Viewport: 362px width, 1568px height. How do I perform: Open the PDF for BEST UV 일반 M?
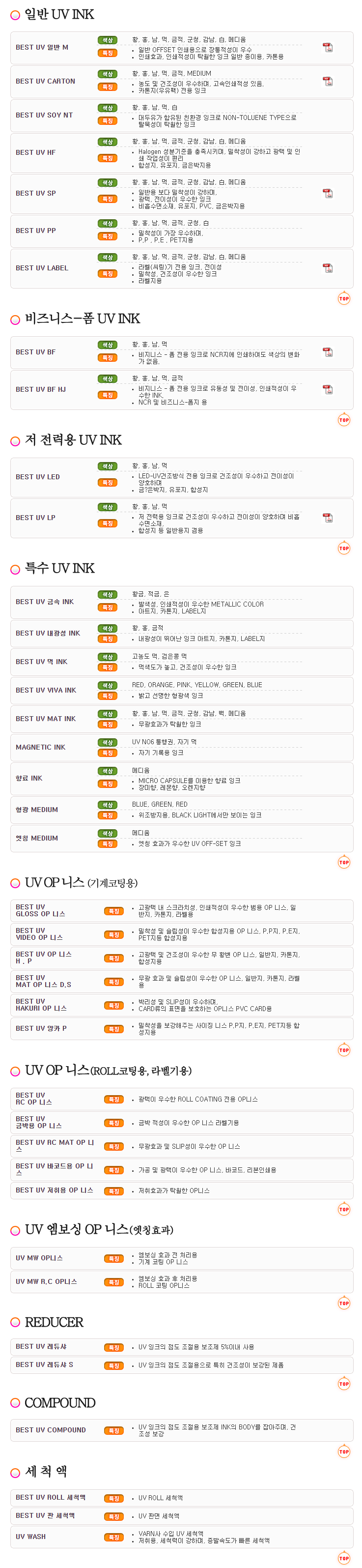click(x=327, y=48)
